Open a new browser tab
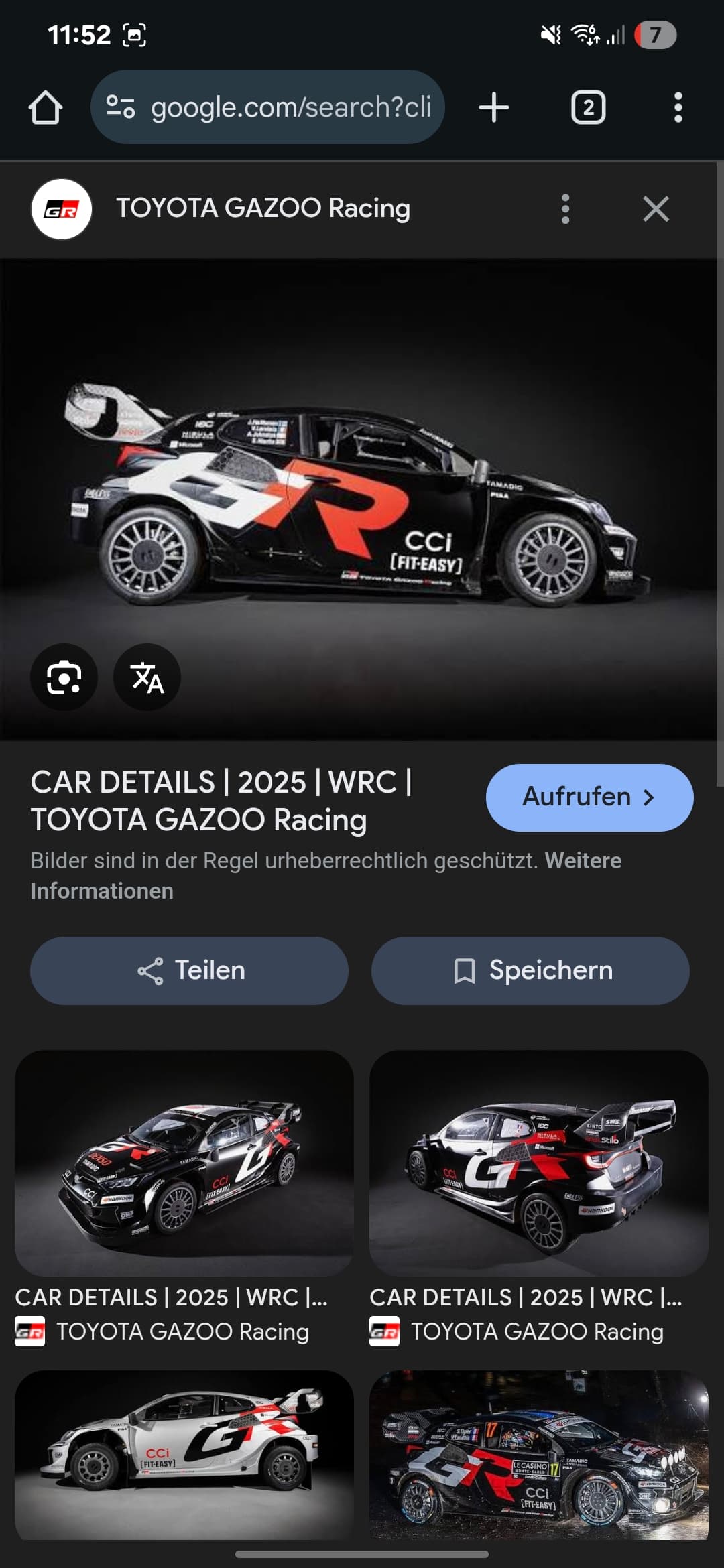Image resolution: width=724 pixels, height=1568 pixels. click(494, 108)
